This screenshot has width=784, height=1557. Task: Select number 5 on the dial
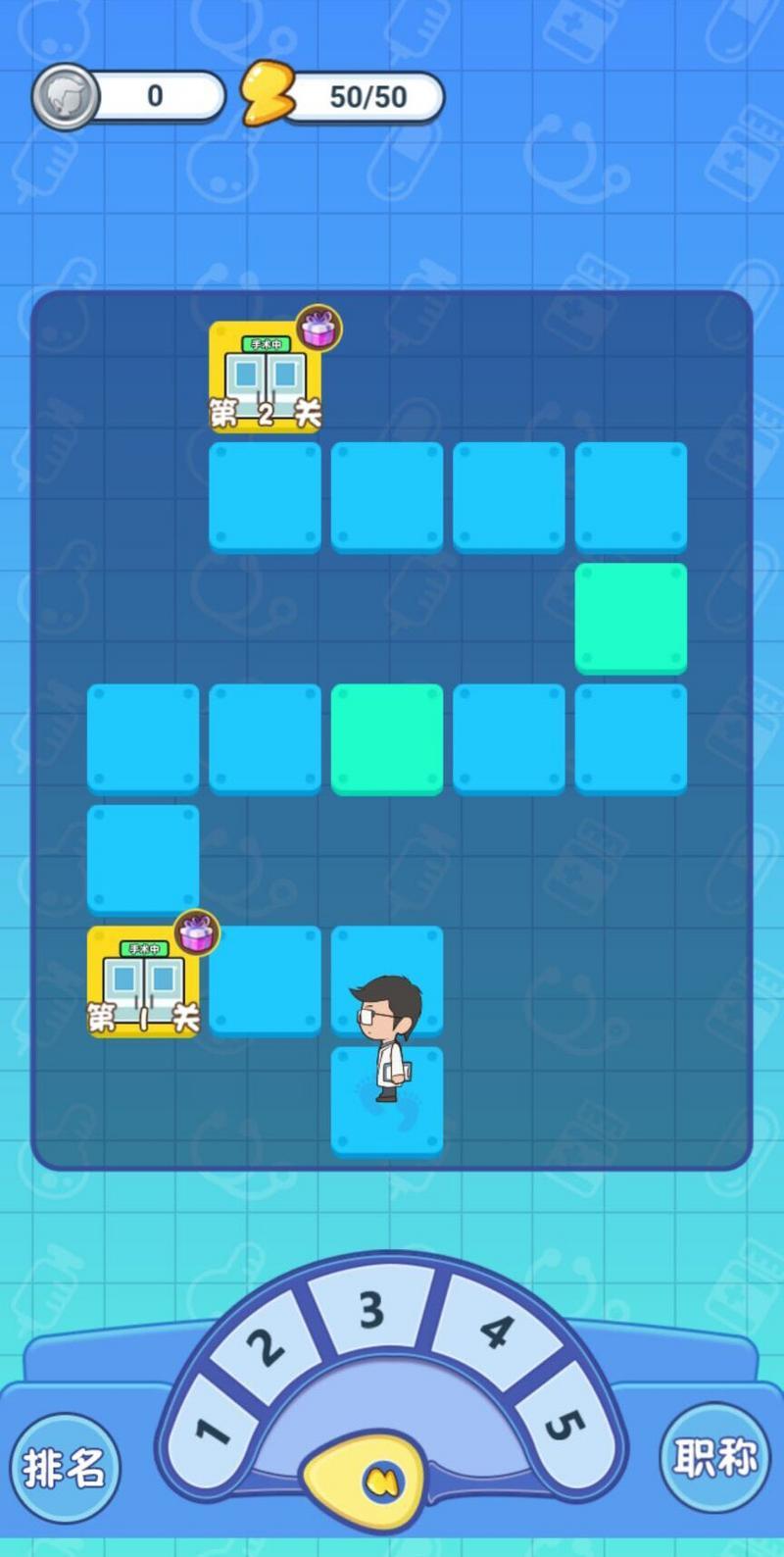tap(564, 1423)
